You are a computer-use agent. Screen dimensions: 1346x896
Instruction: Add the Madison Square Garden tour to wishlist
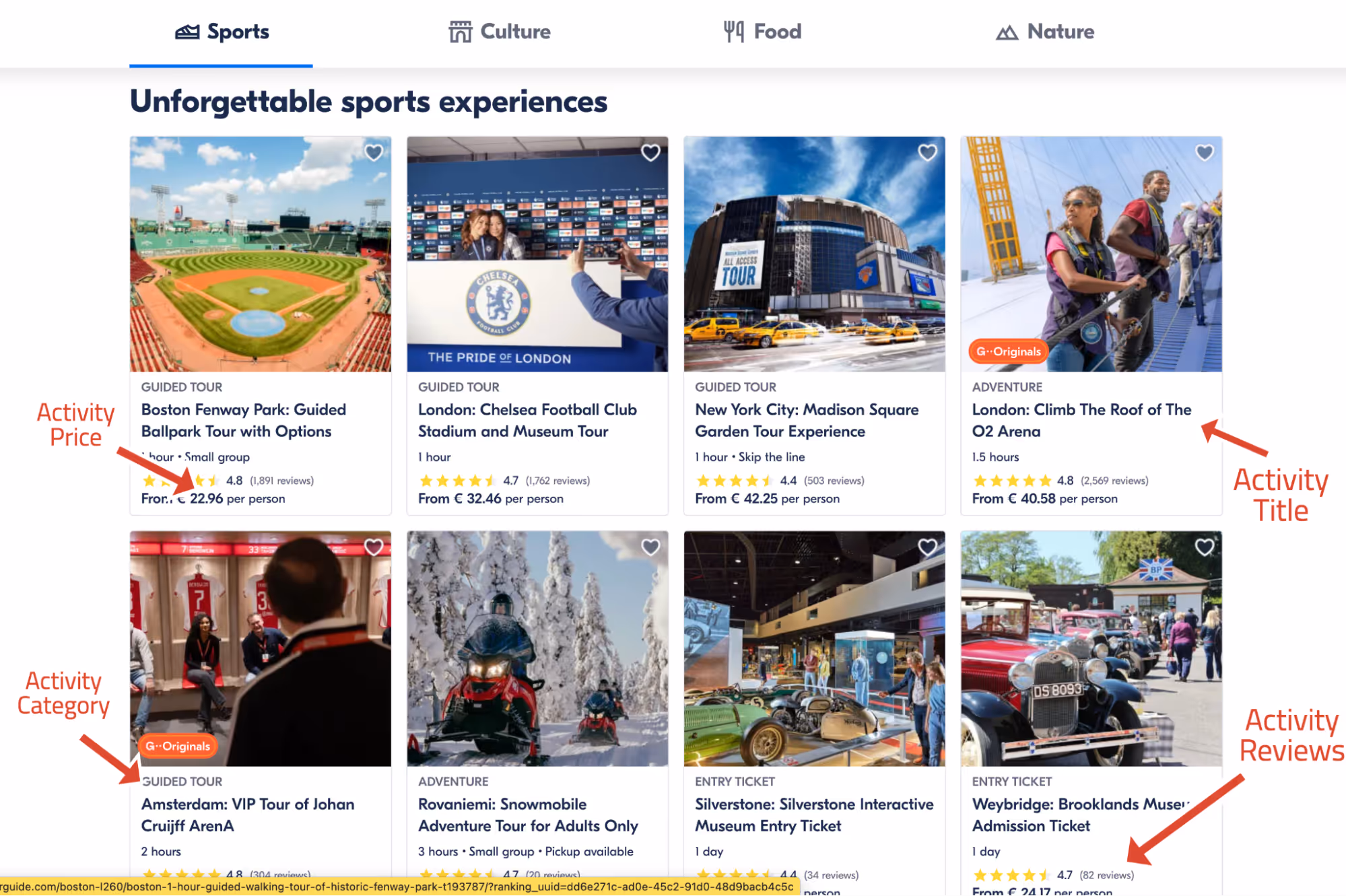pyautogui.click(x=927, y=153)
